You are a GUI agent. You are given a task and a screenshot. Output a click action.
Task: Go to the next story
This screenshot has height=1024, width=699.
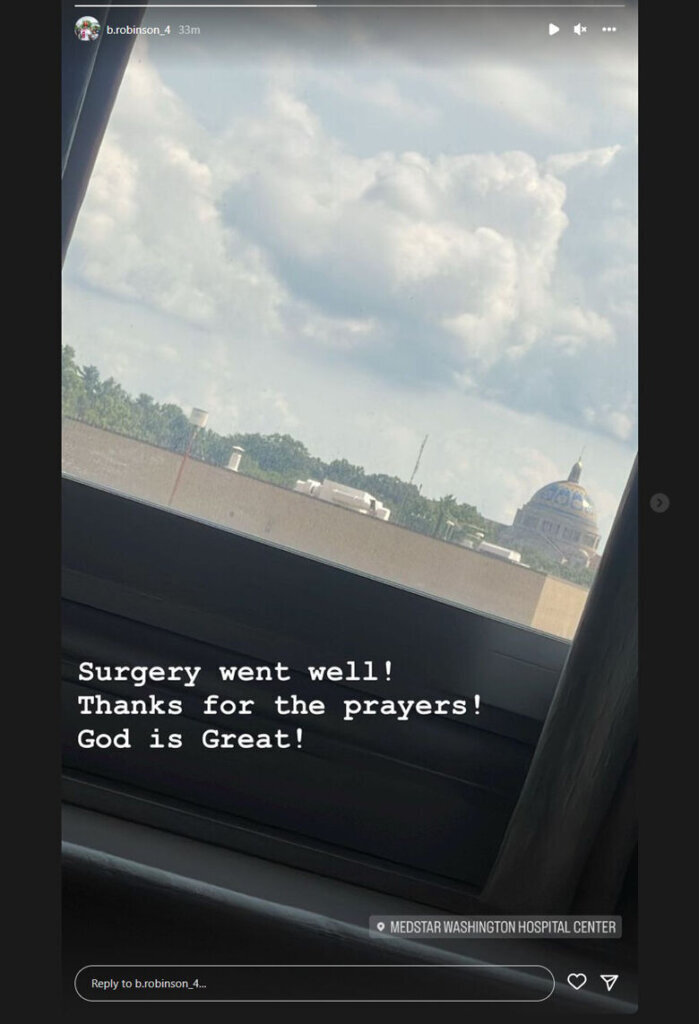[x=659, y=503]
